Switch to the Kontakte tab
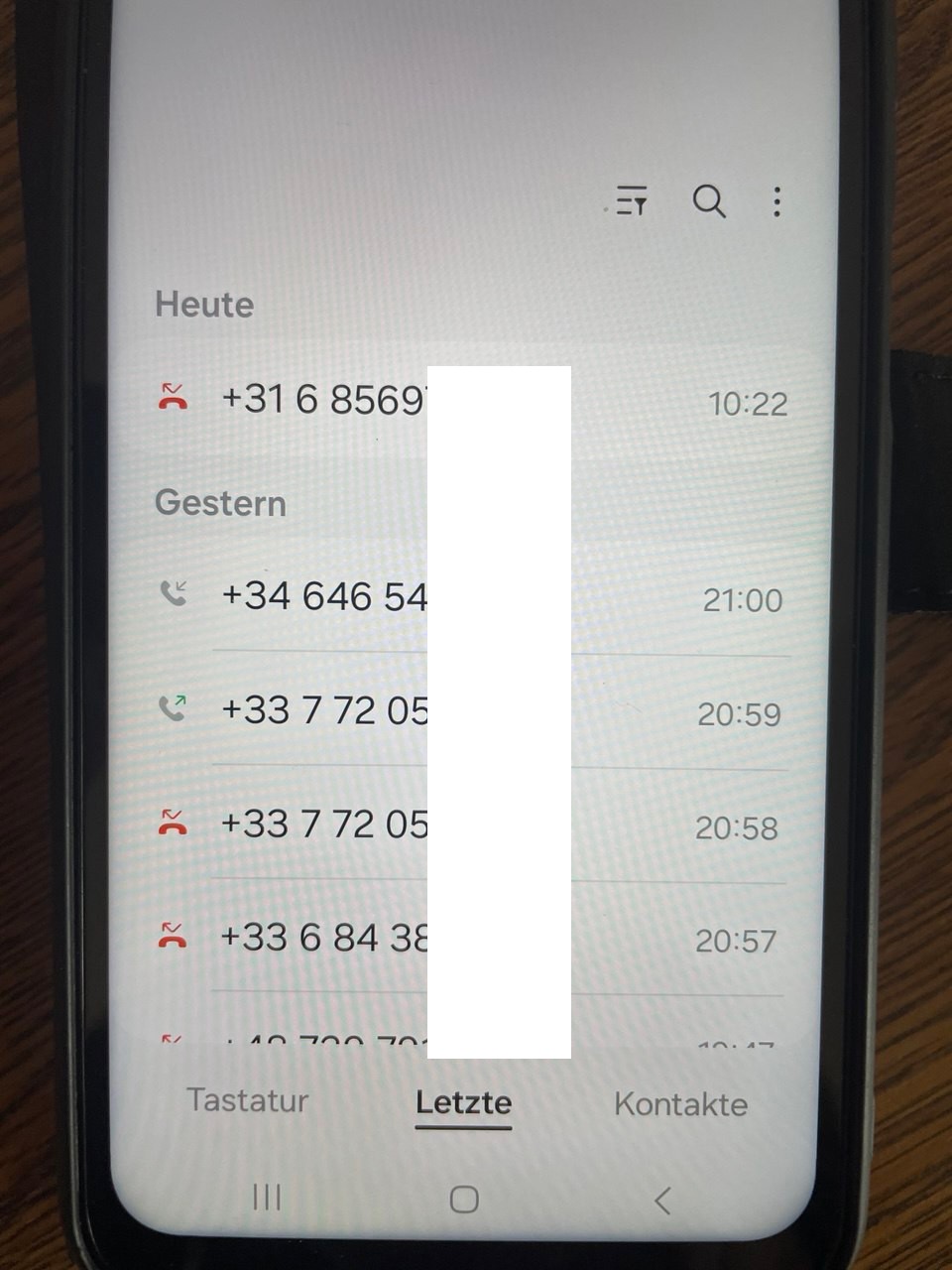The image size is (952, 1270). [680, 1103]
